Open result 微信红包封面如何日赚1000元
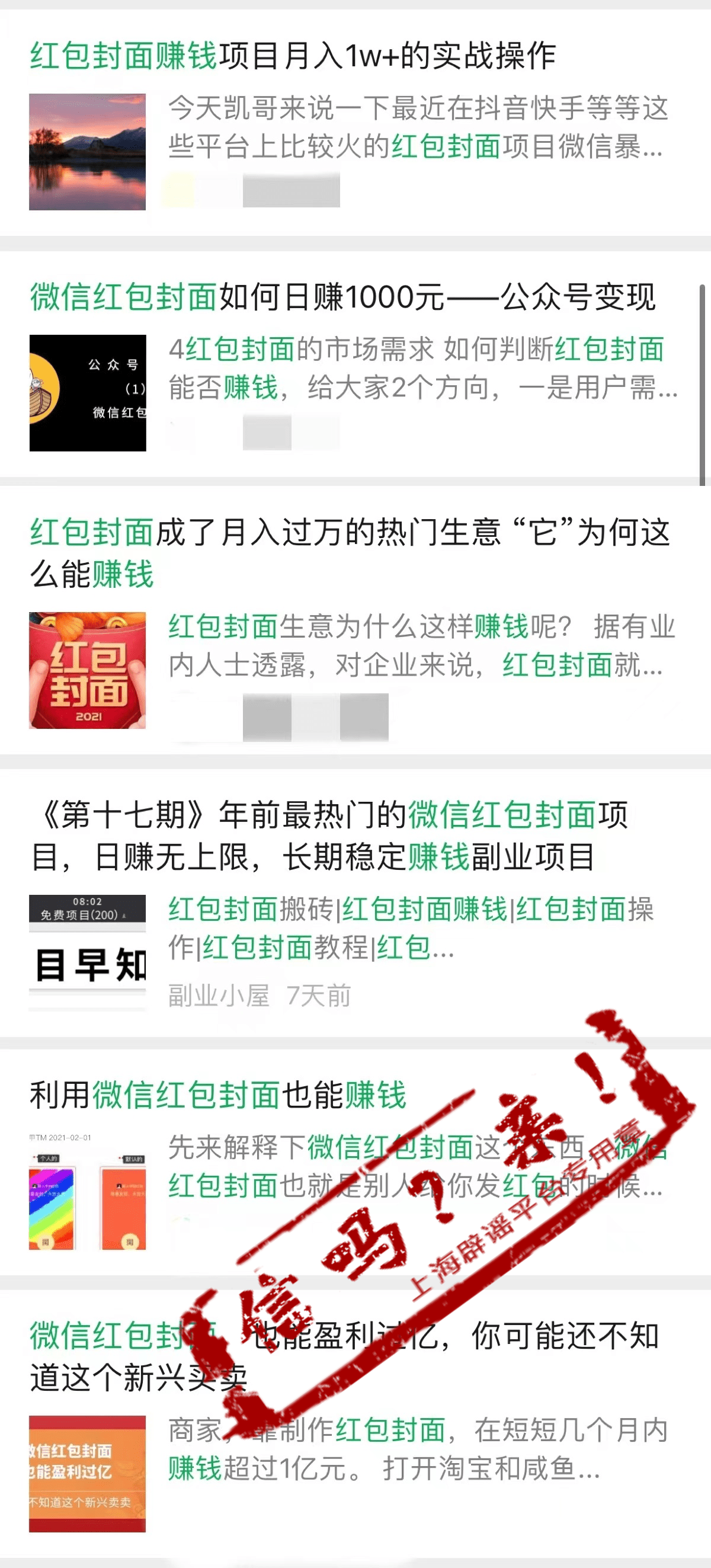 coord(342,297)
